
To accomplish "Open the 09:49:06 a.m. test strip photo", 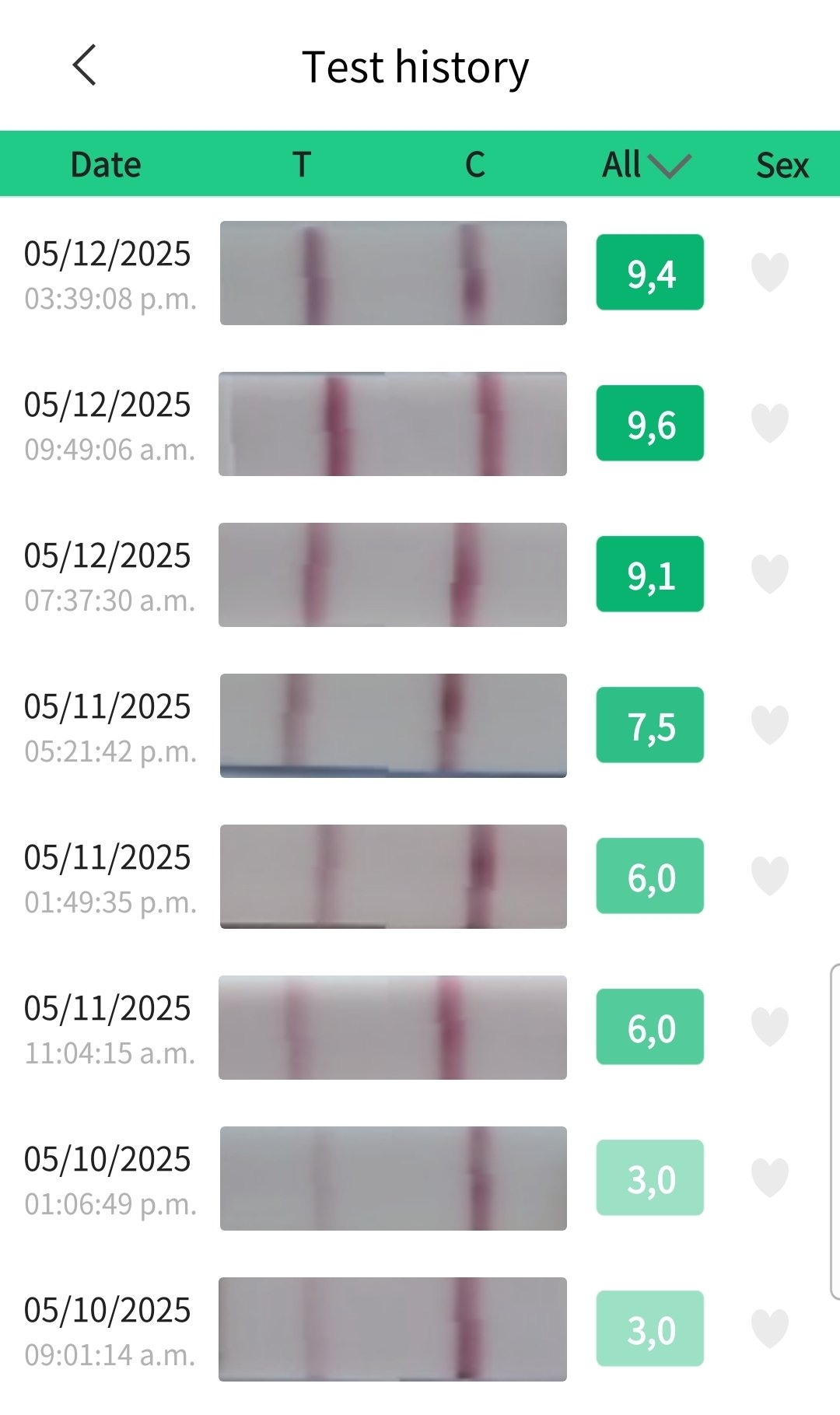I will pyautogui.click(x=393, y=424).
